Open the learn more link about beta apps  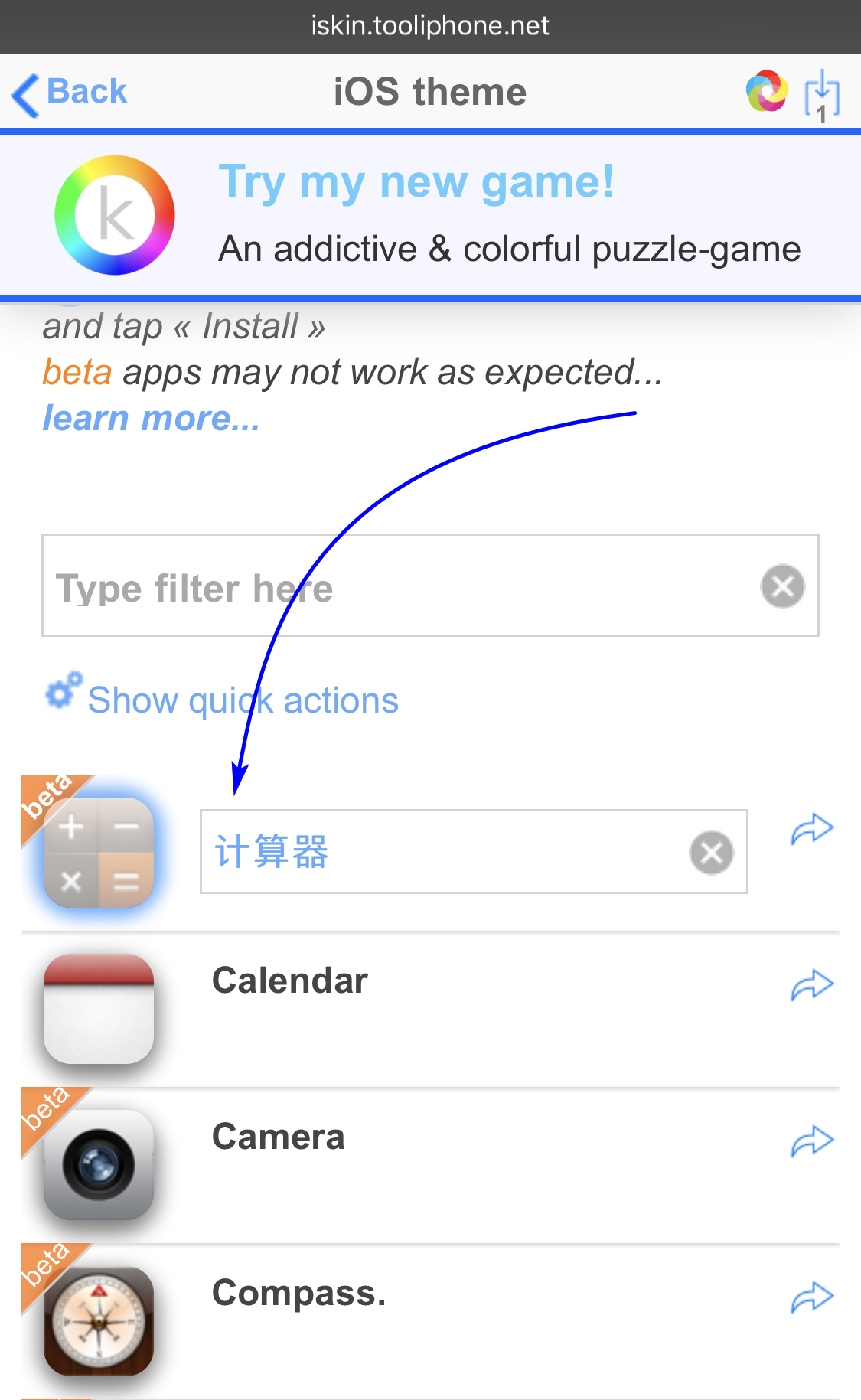click(150, 417)
